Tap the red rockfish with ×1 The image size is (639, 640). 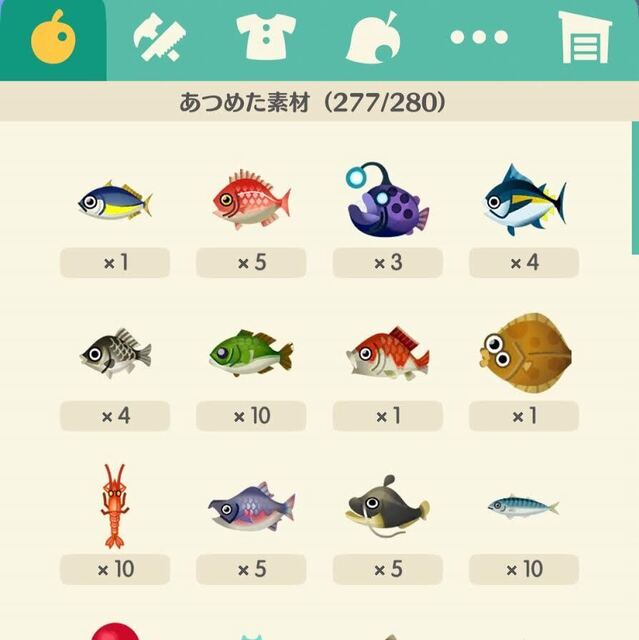pos(388,353)
